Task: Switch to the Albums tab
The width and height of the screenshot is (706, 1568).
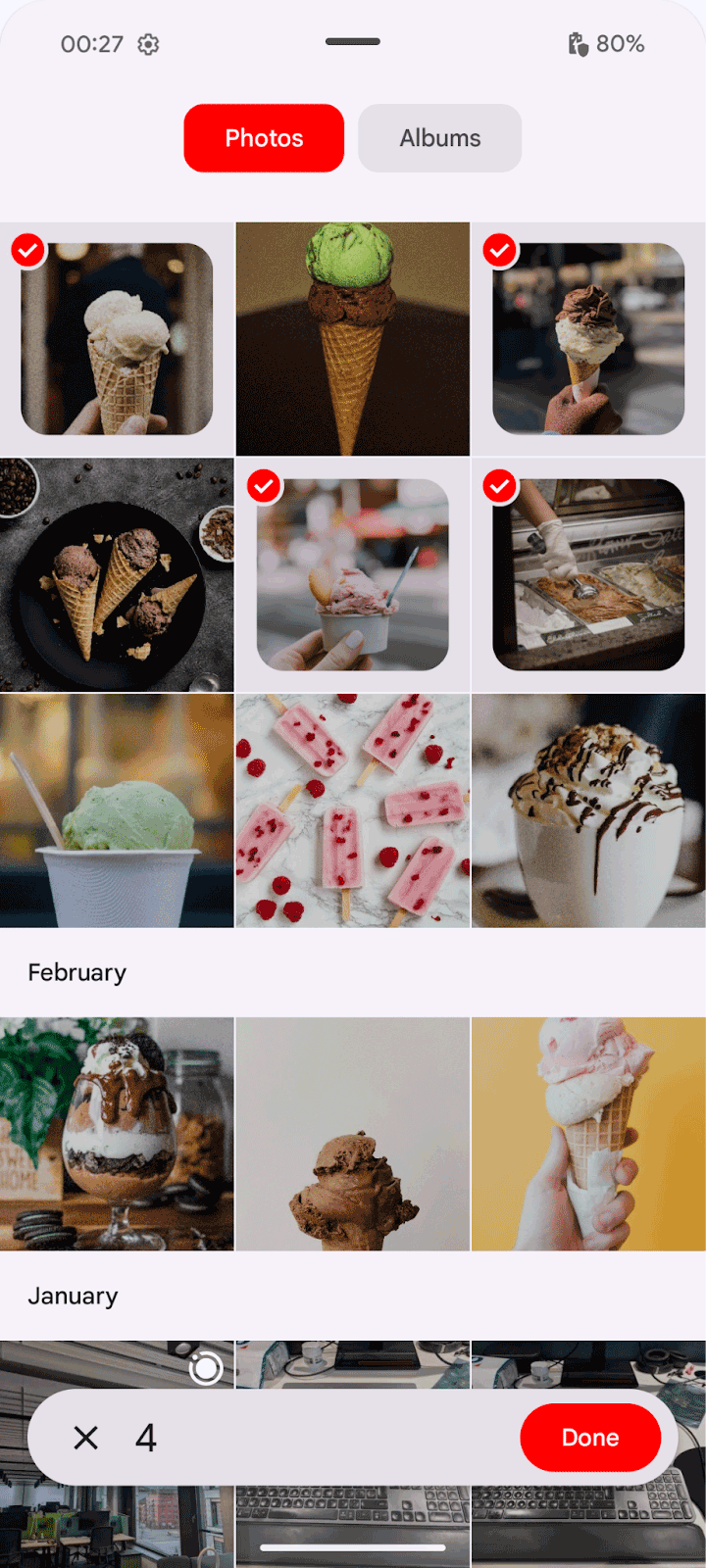Action: [x=439, y=138]
